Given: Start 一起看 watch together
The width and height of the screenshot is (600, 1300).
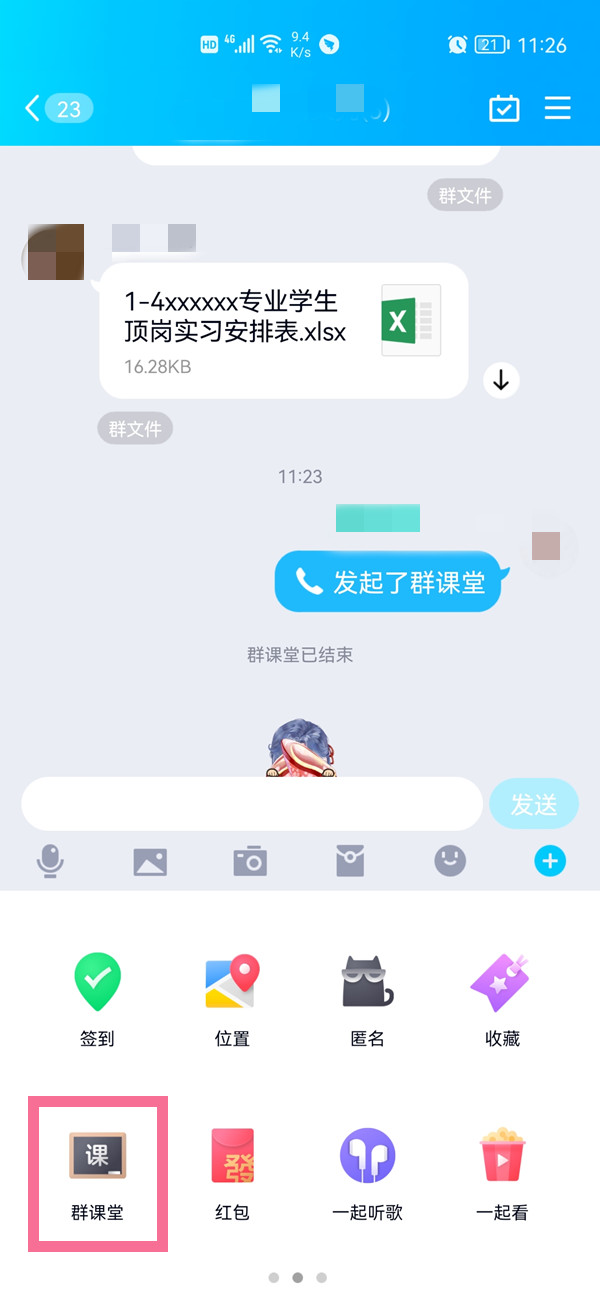Looking at the screenshot, I should [502, 1174].
